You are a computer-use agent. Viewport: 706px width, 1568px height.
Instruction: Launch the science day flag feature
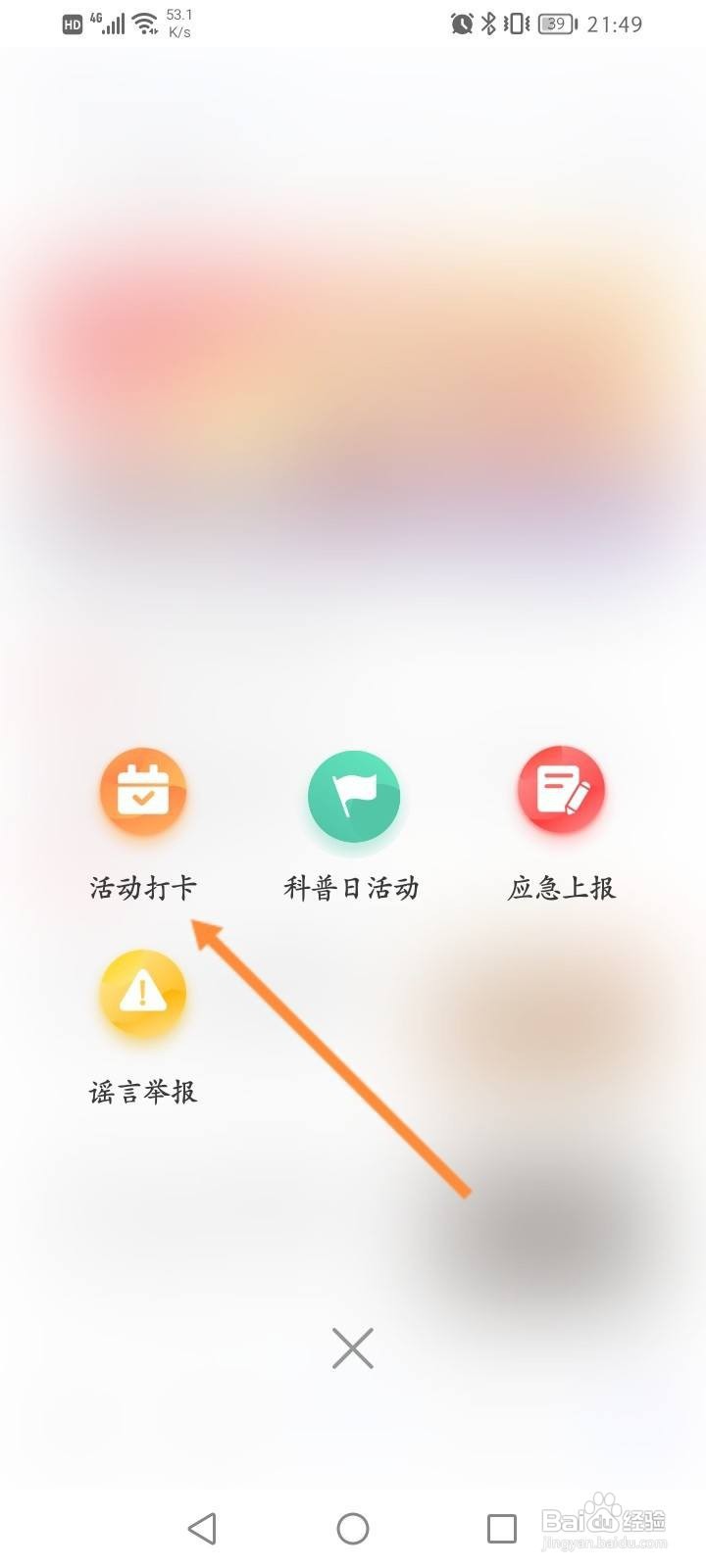pyautogui.click(x=354, y=796)
